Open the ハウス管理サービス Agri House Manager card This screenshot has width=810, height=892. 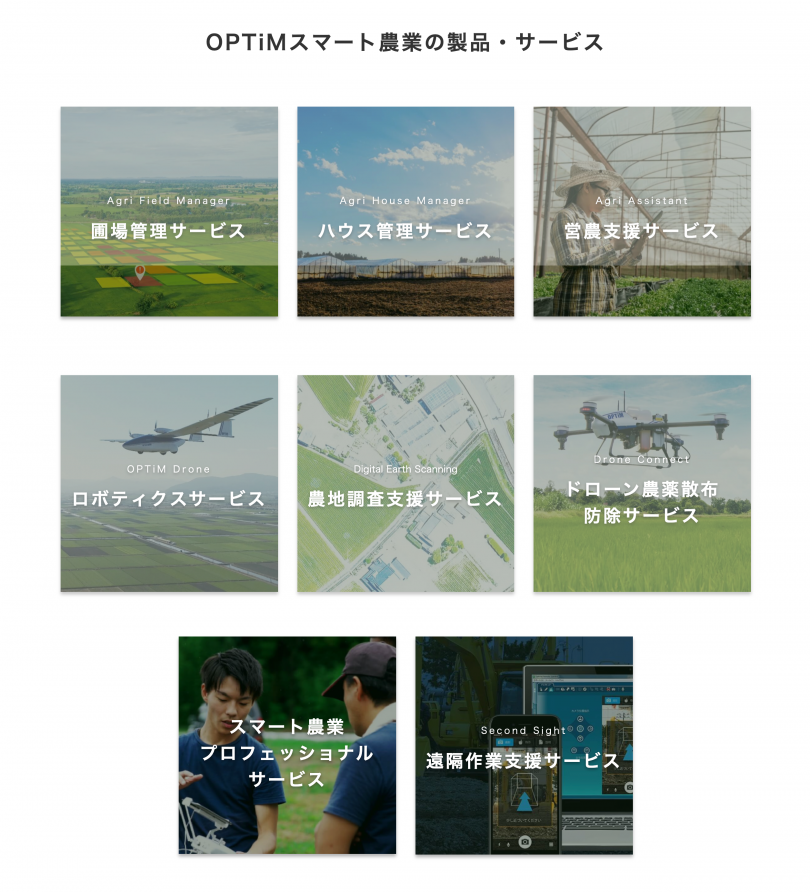405,212
